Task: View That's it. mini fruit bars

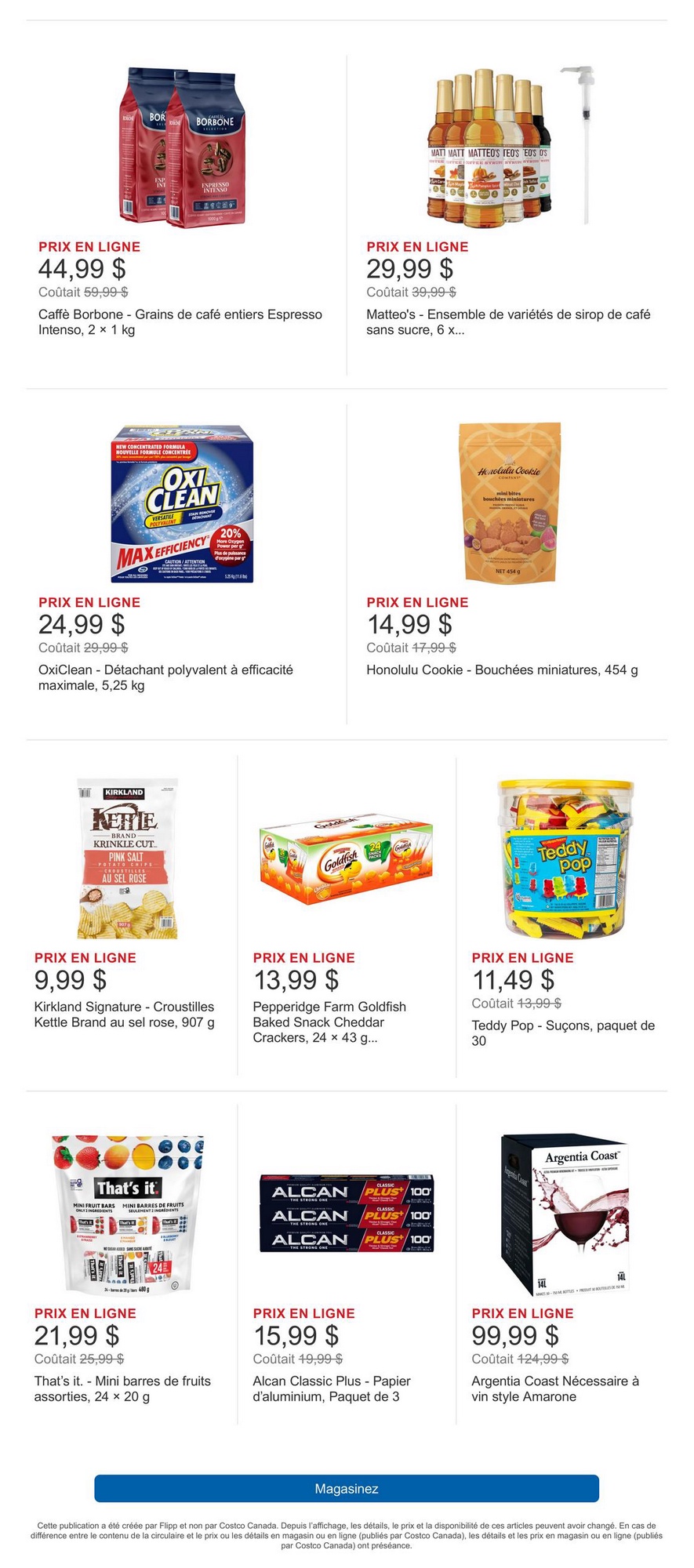Action: coord(127,1214)
